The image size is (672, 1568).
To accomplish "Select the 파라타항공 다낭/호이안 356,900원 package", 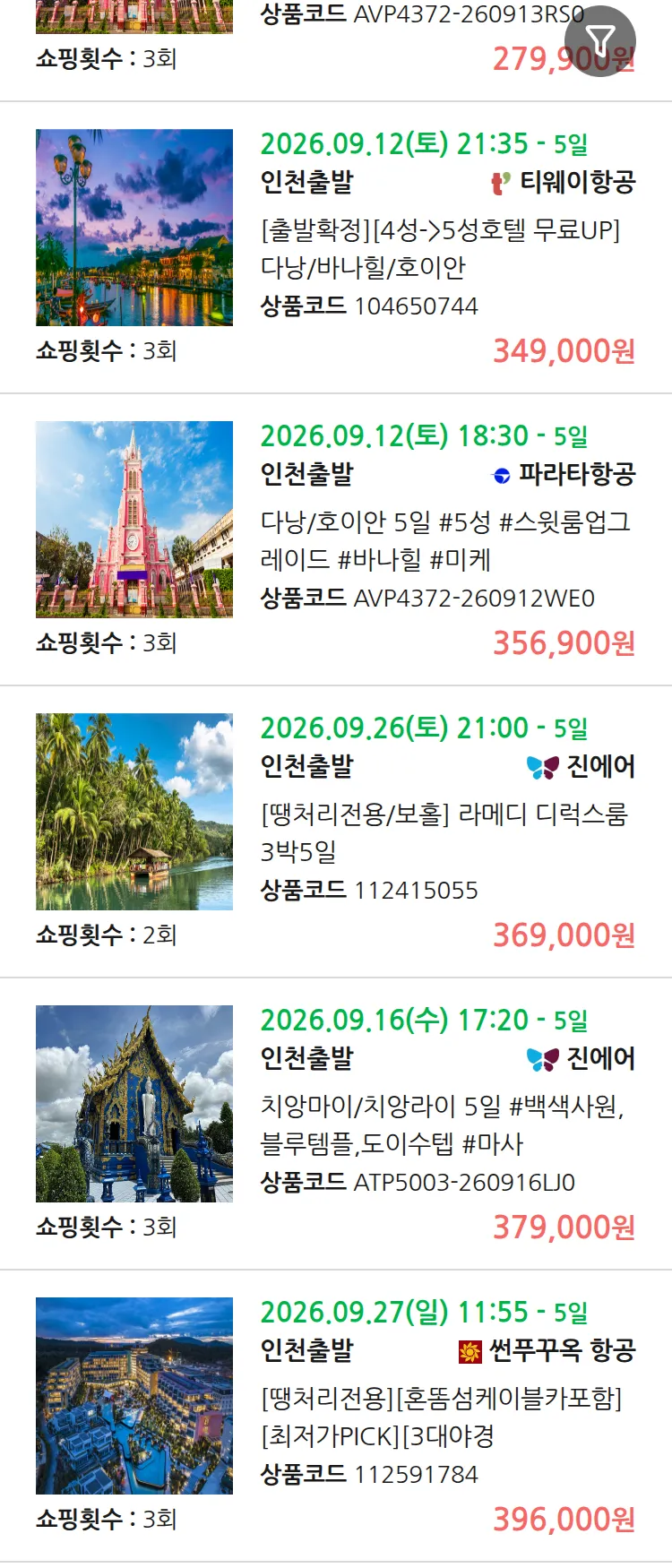I will pyautogui.click(x=336, y=540).
